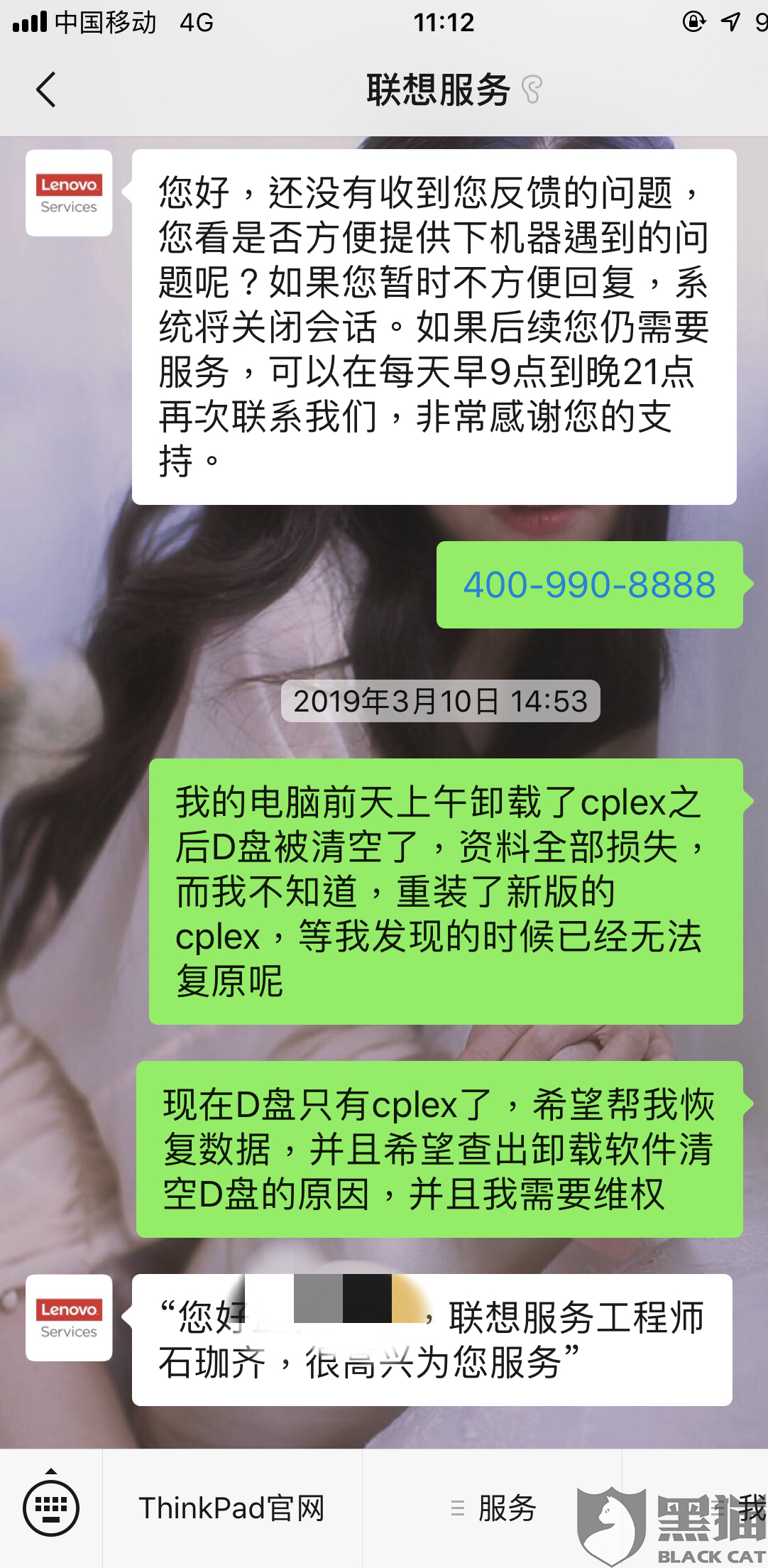768x1568 pixels.
Task: Tap the 400-990-8888 phone number link
Action: tap(589, 585)
